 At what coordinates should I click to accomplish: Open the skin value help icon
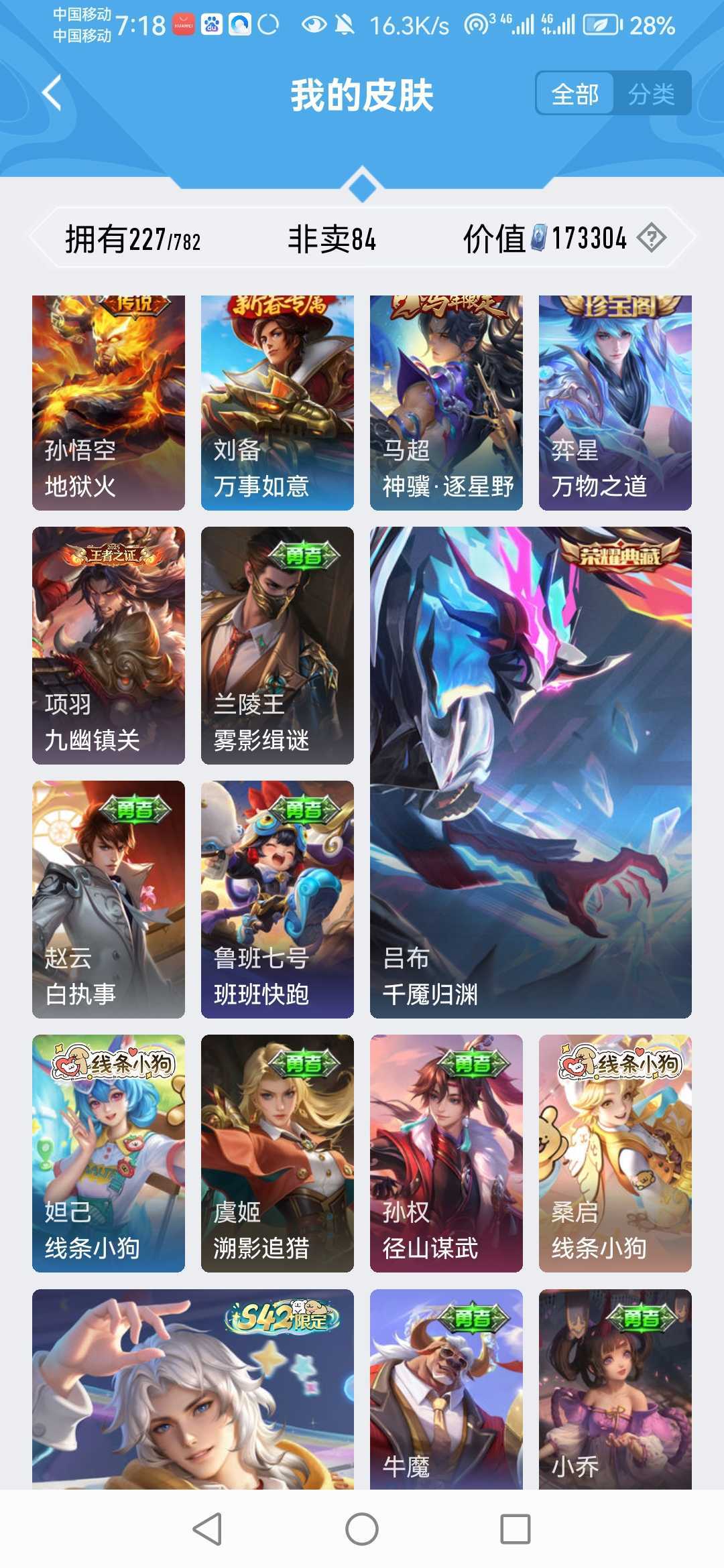pos(651,238)
